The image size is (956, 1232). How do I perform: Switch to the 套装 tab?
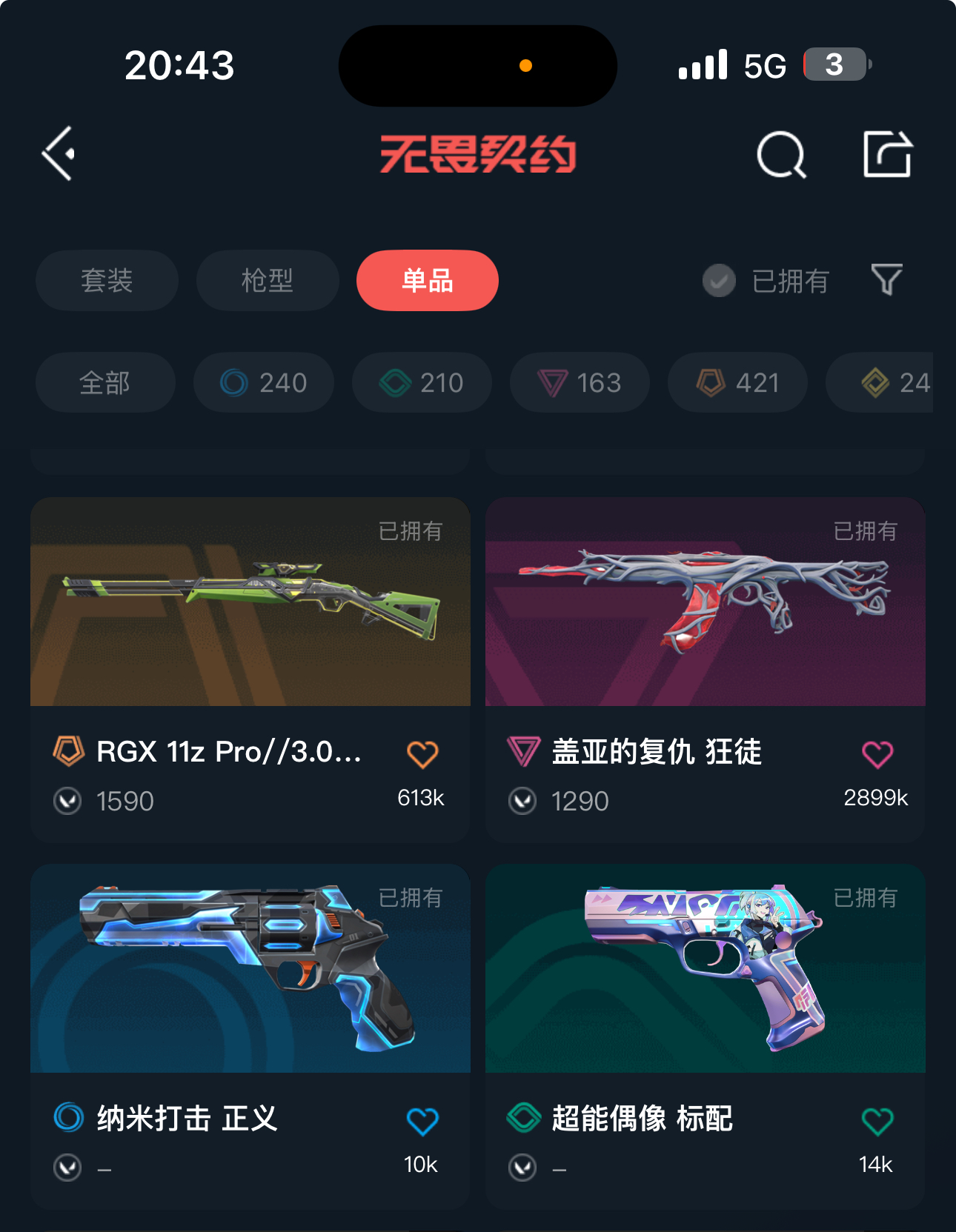click(x=107, y=281)
